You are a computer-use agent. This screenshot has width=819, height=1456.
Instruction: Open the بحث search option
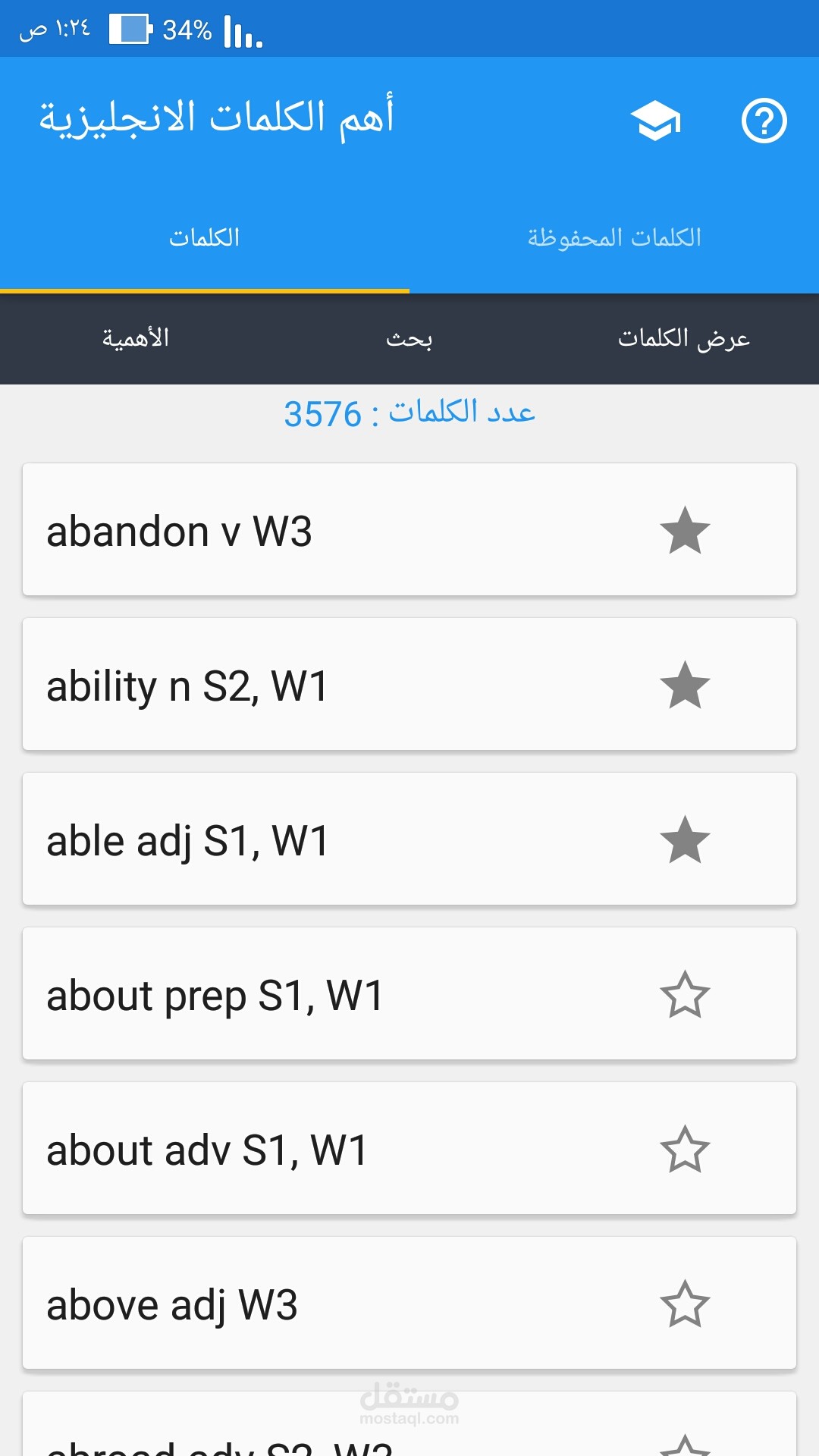point(409,339)
